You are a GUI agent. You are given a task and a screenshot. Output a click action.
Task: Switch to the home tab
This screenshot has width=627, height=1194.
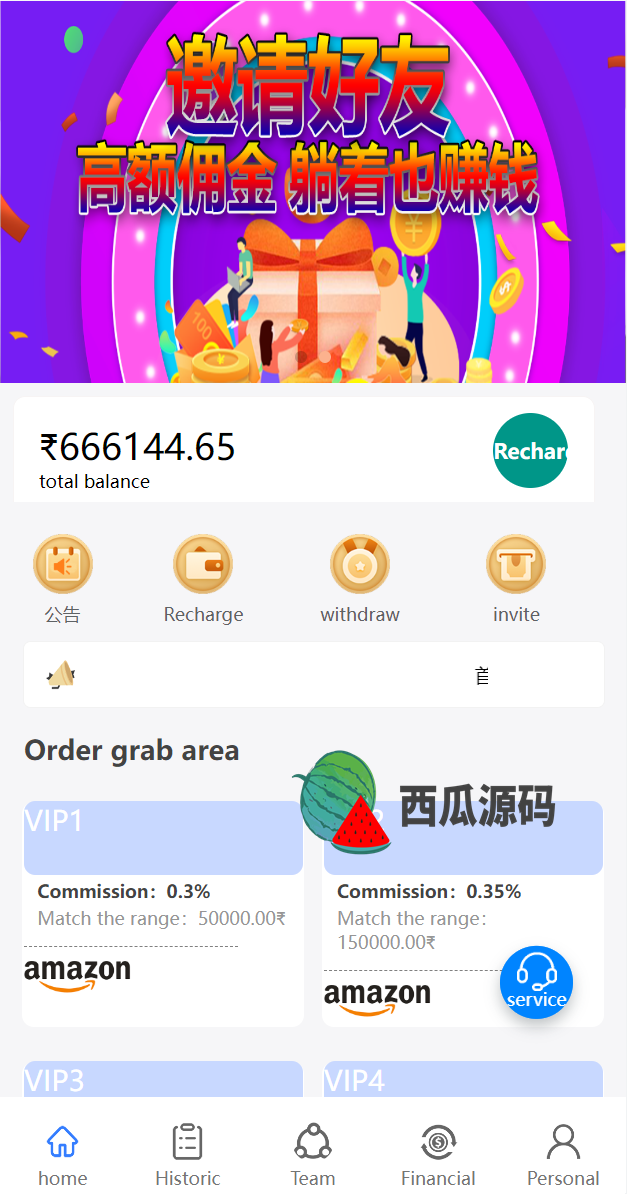pyautogui.click(x=62, y=1153)
